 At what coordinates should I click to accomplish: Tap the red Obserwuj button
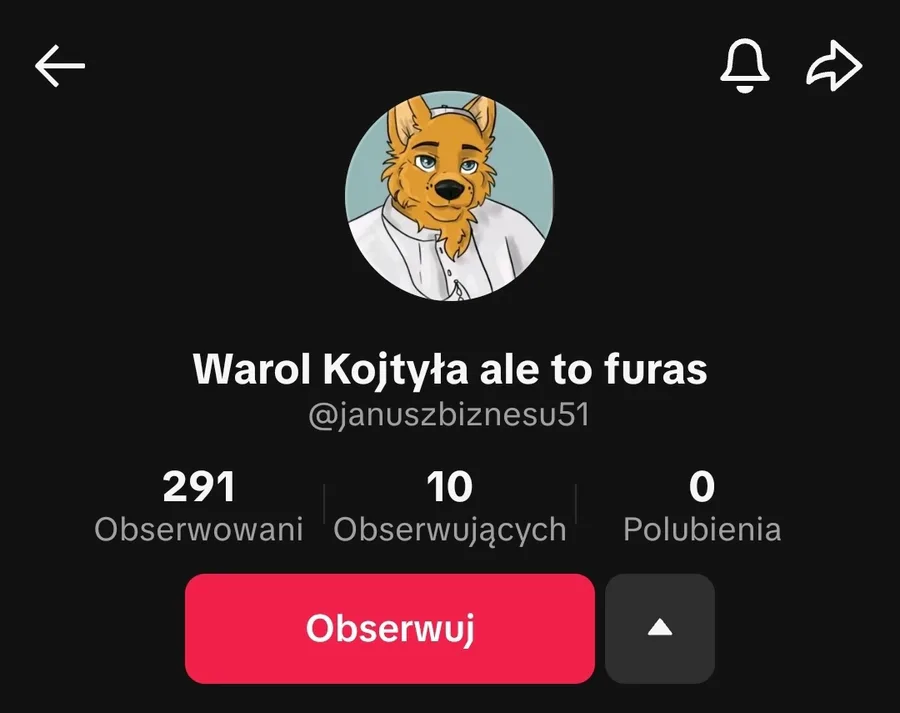pos(389,628)
